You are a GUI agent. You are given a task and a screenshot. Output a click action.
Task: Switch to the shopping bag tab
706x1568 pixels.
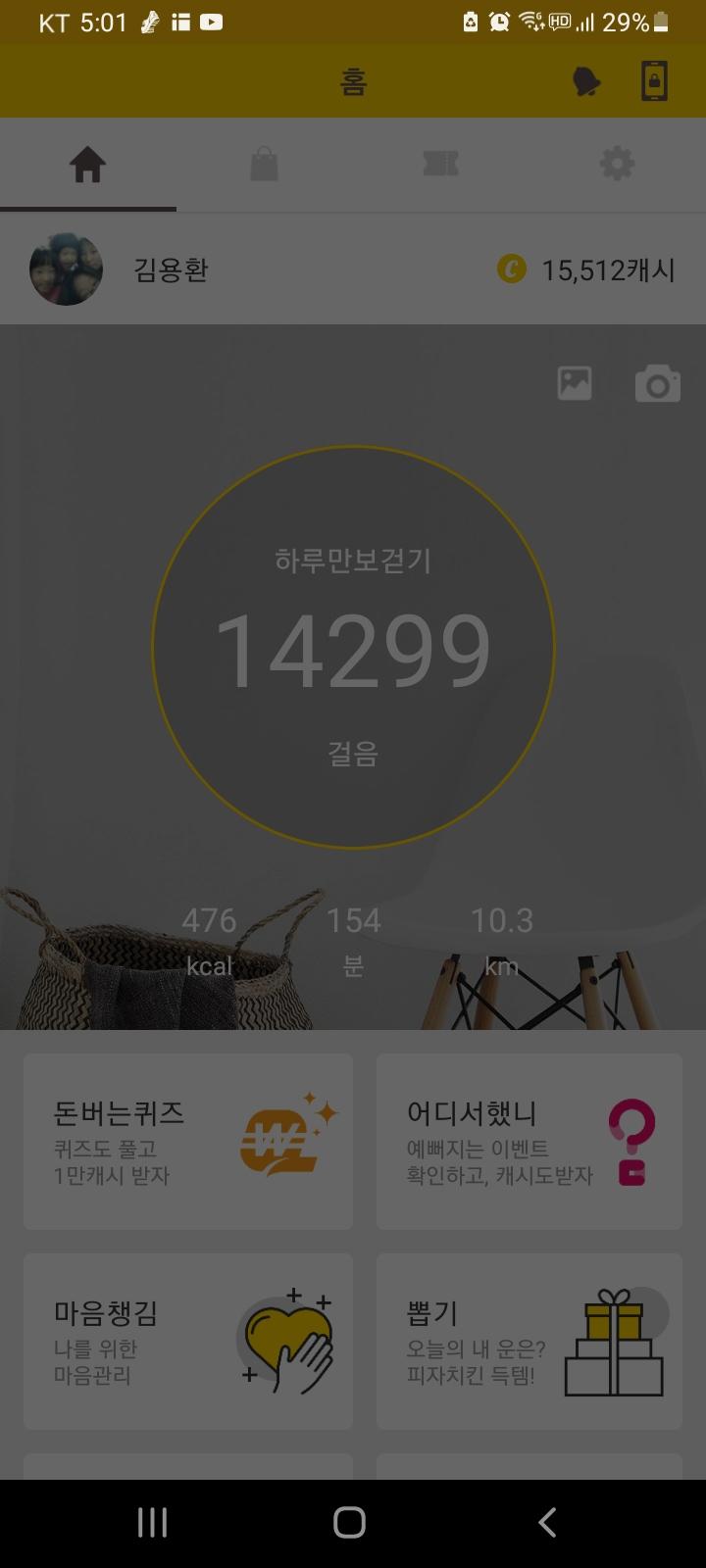[x=264, y=166]
